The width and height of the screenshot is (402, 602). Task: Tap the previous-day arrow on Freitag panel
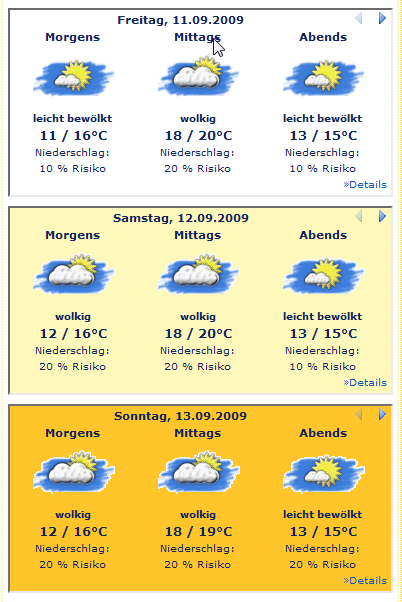click(359, 18)
